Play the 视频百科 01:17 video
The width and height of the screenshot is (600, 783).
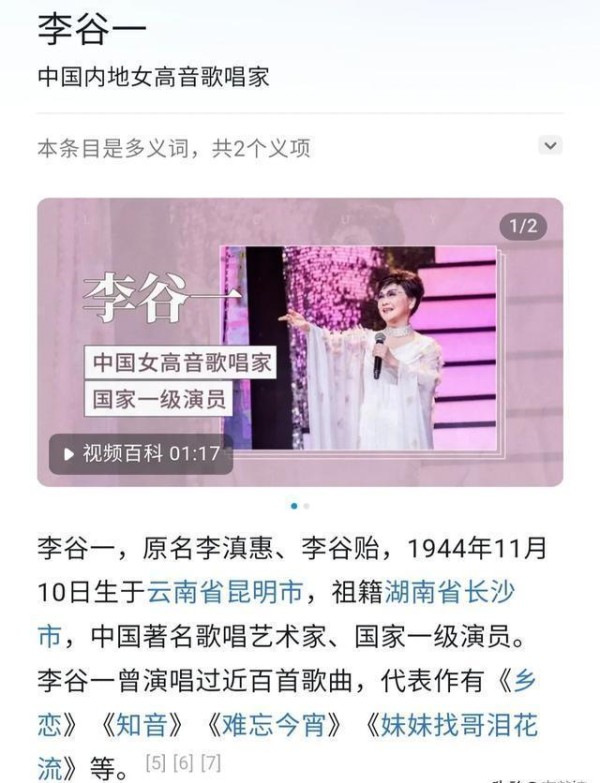pyautogui.click(x=141, y=453)
